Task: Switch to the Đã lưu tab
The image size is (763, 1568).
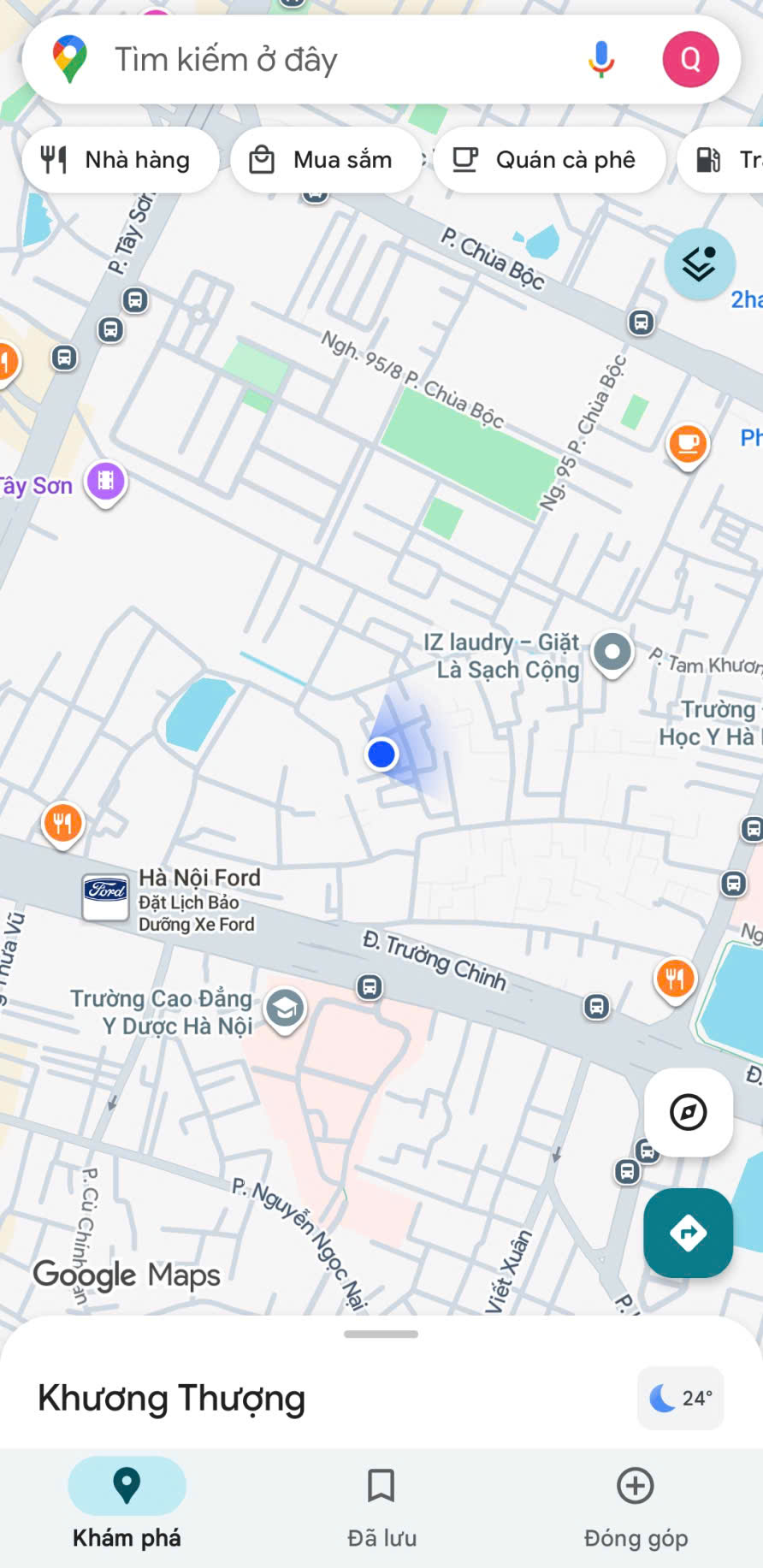Action: [x=381, y=1504]
